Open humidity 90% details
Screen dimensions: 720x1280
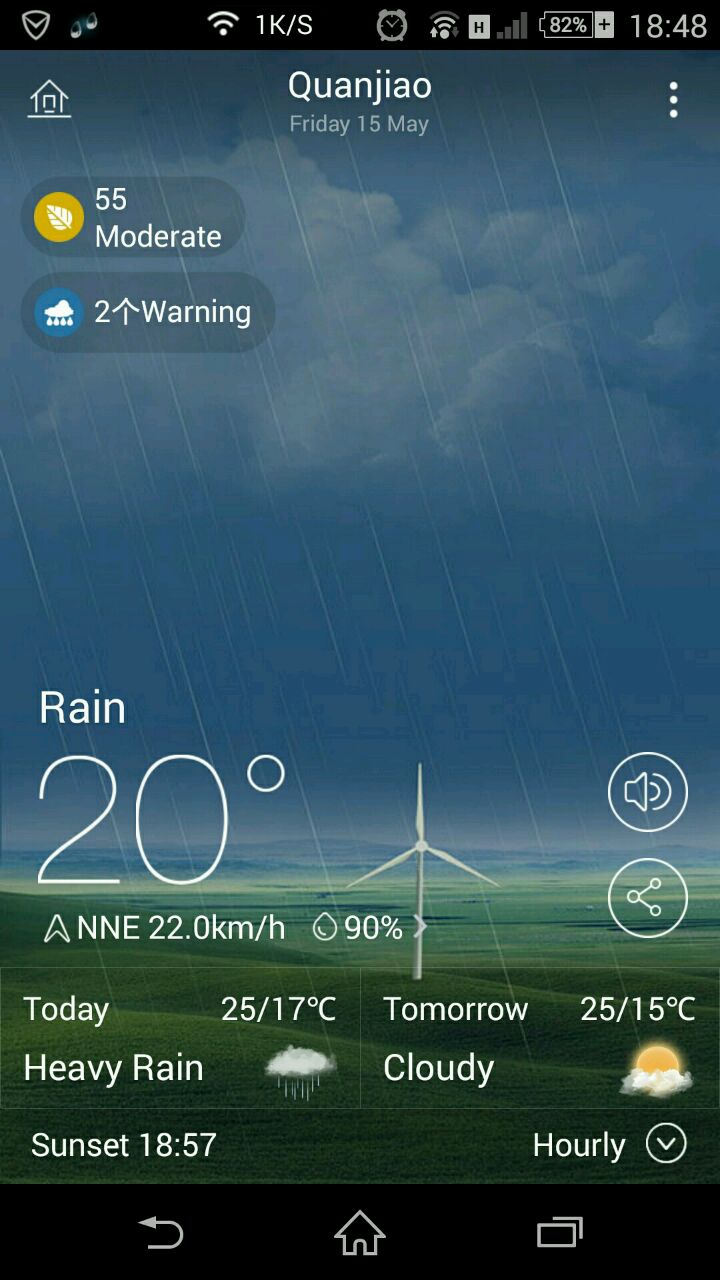(x=368, y=928)
